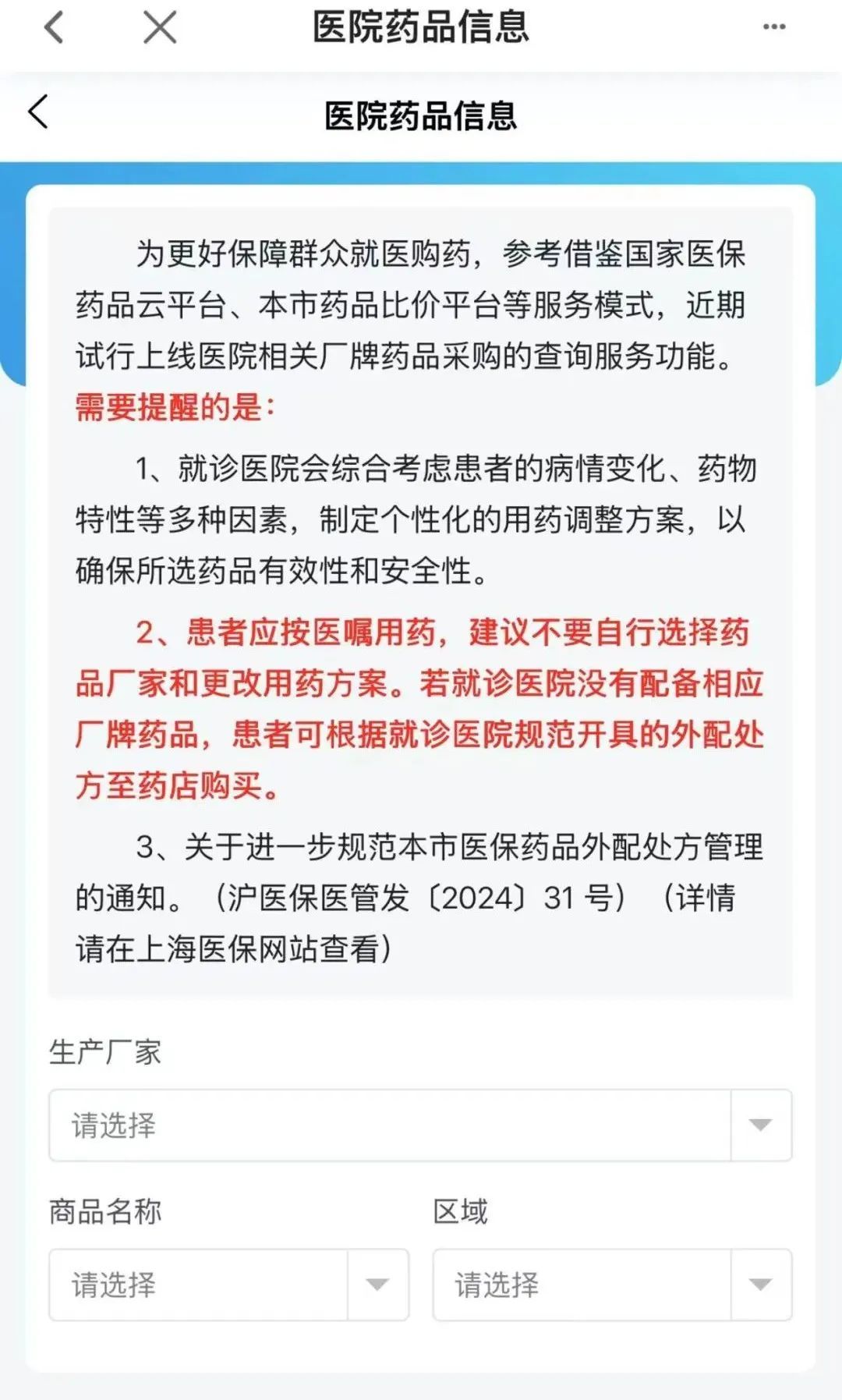Choose a district in the 区域 dropdown
Image resolution: width=842 pixels, height=1400 pixels.
click(x=612, y=1284)
